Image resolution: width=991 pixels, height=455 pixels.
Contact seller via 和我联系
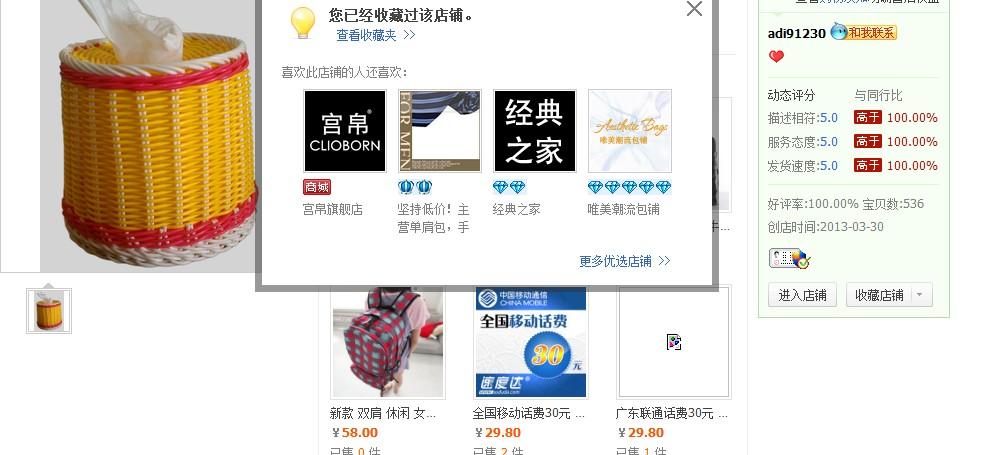point(871,33)
